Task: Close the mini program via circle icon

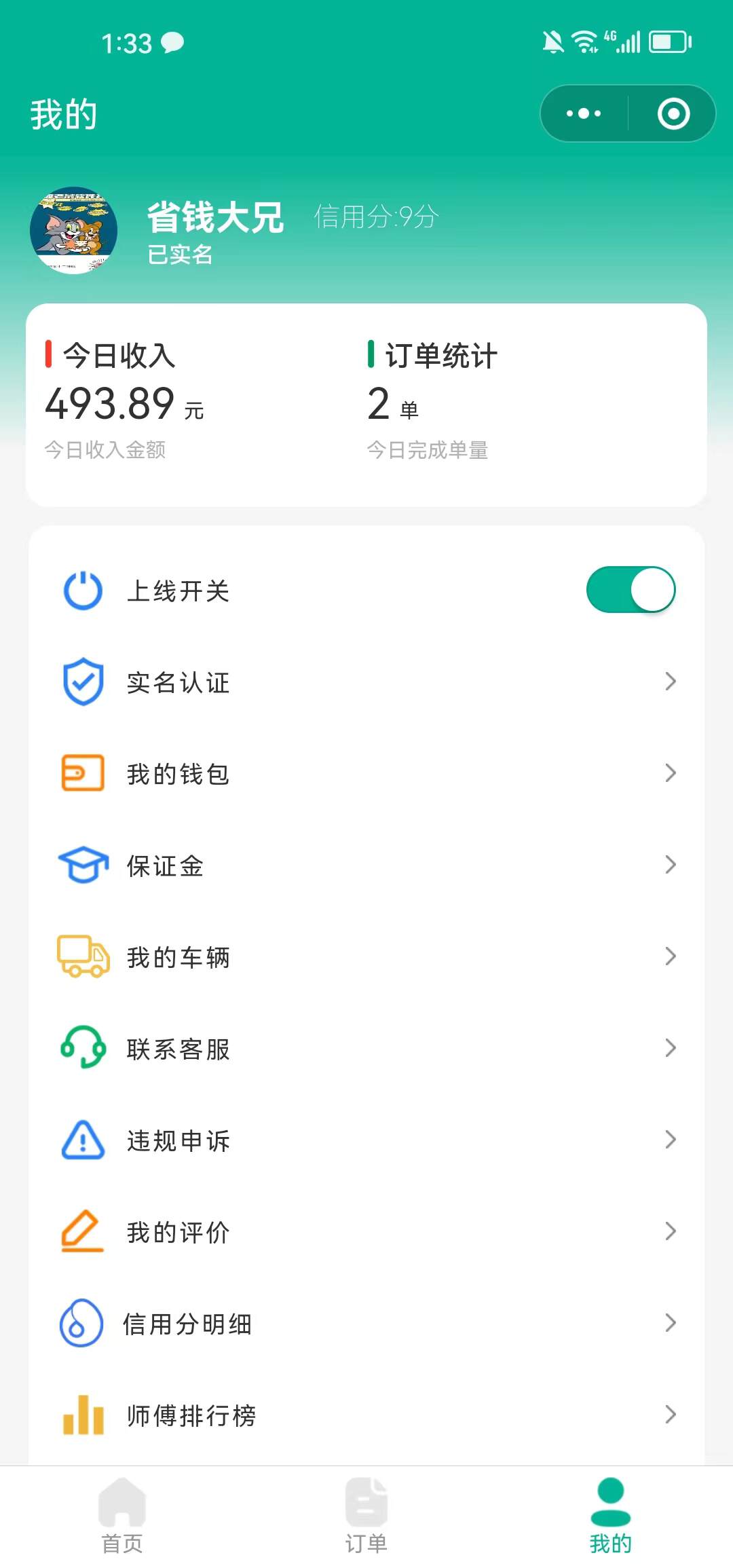Action: pos(673,113)
